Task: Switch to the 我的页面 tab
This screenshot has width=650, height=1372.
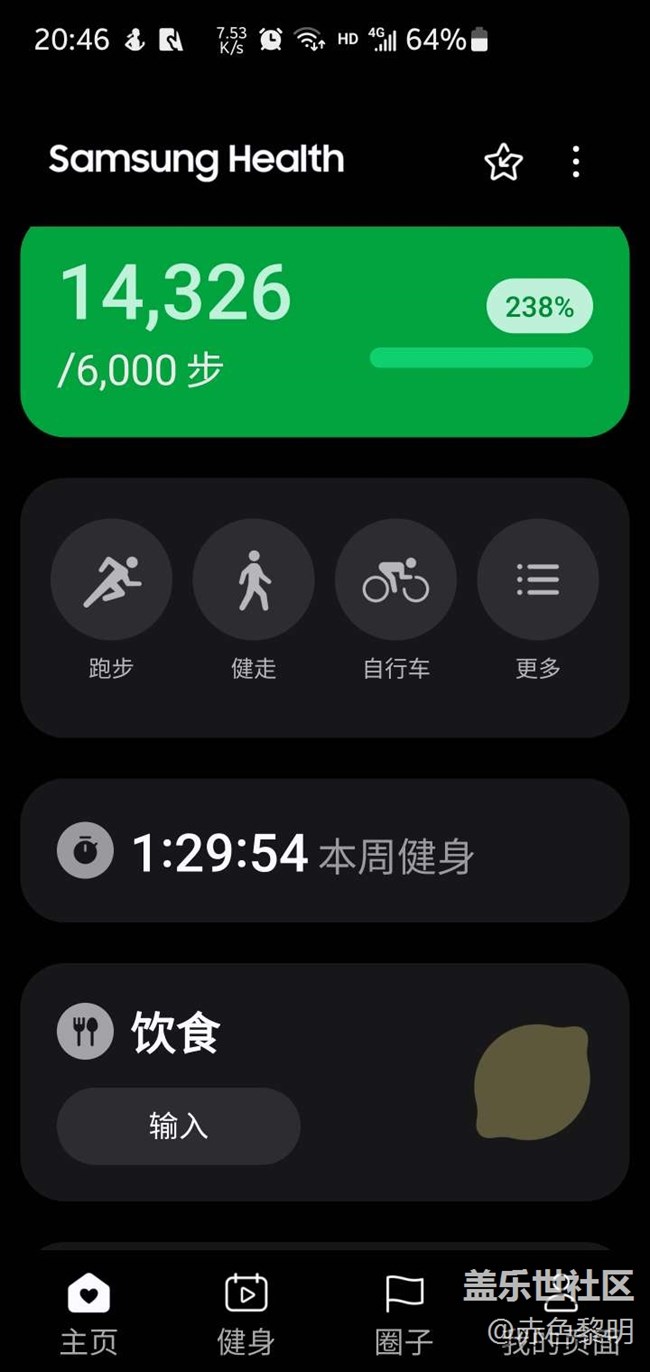Action: click(x=561, y=1312)
